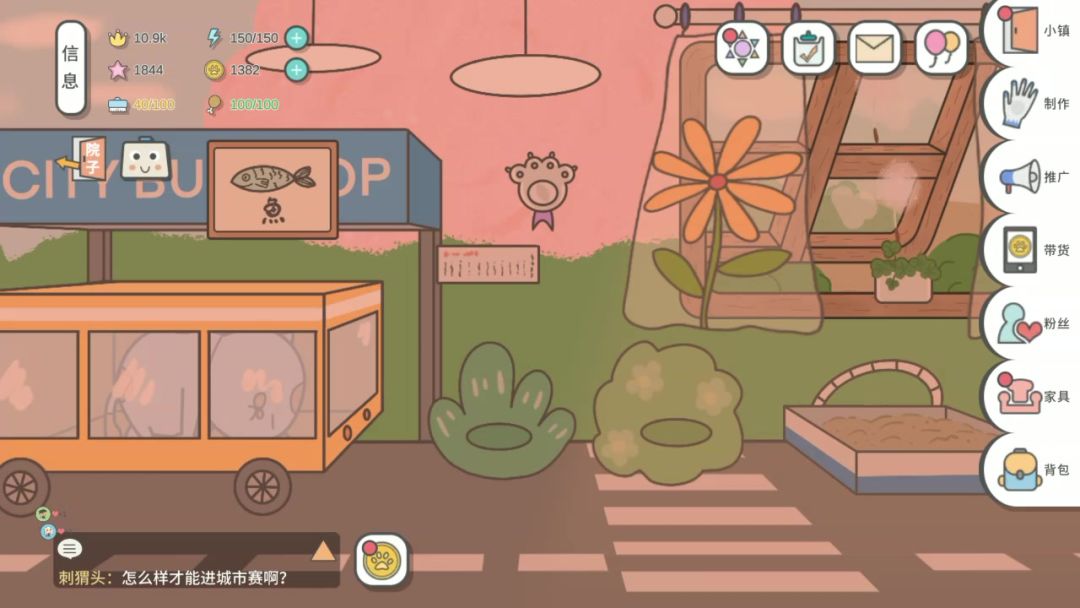Open the task clipboard checklist

coord(808,47)
